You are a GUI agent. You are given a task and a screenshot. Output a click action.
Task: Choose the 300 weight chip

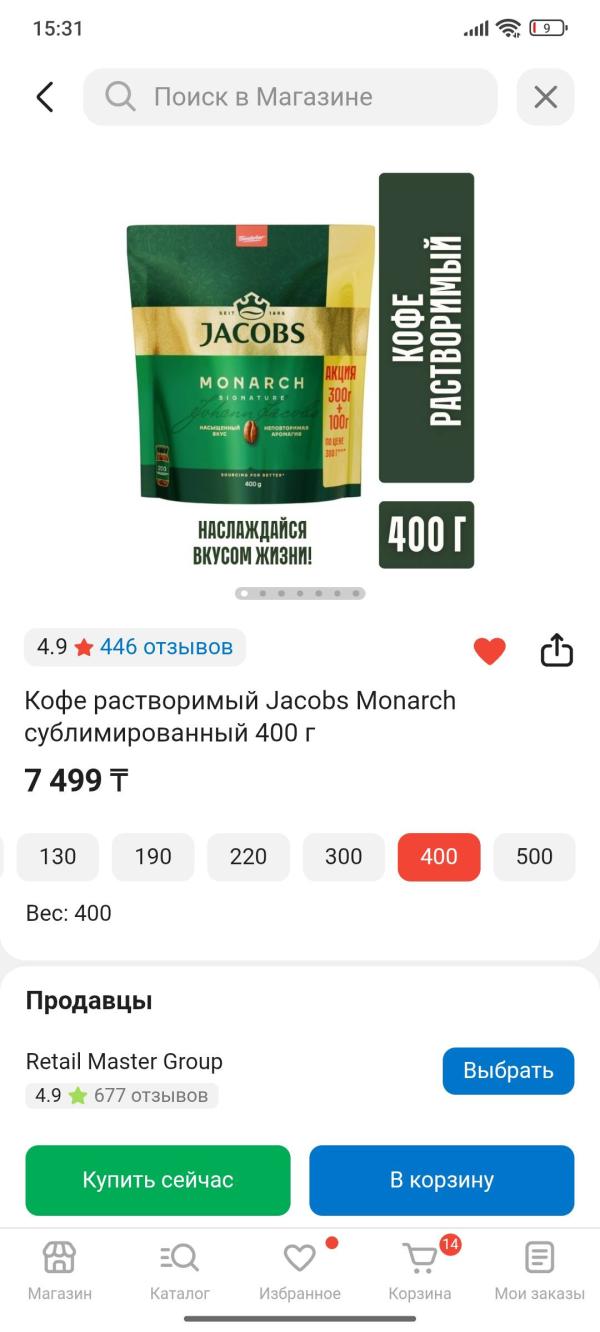click(x=344, y=857)
